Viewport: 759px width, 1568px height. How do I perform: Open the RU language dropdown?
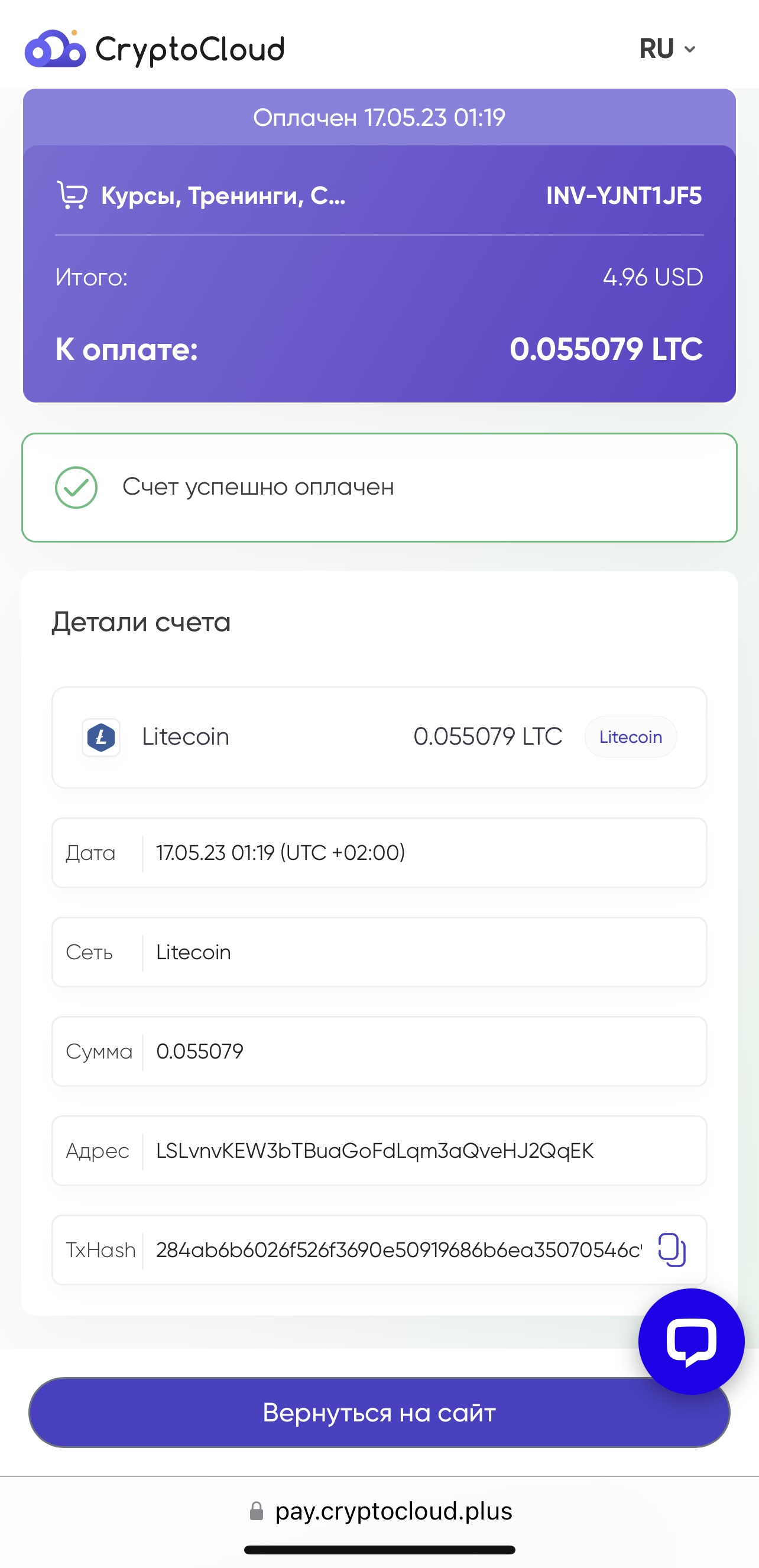pyautogui.click(x=667, y=48)
